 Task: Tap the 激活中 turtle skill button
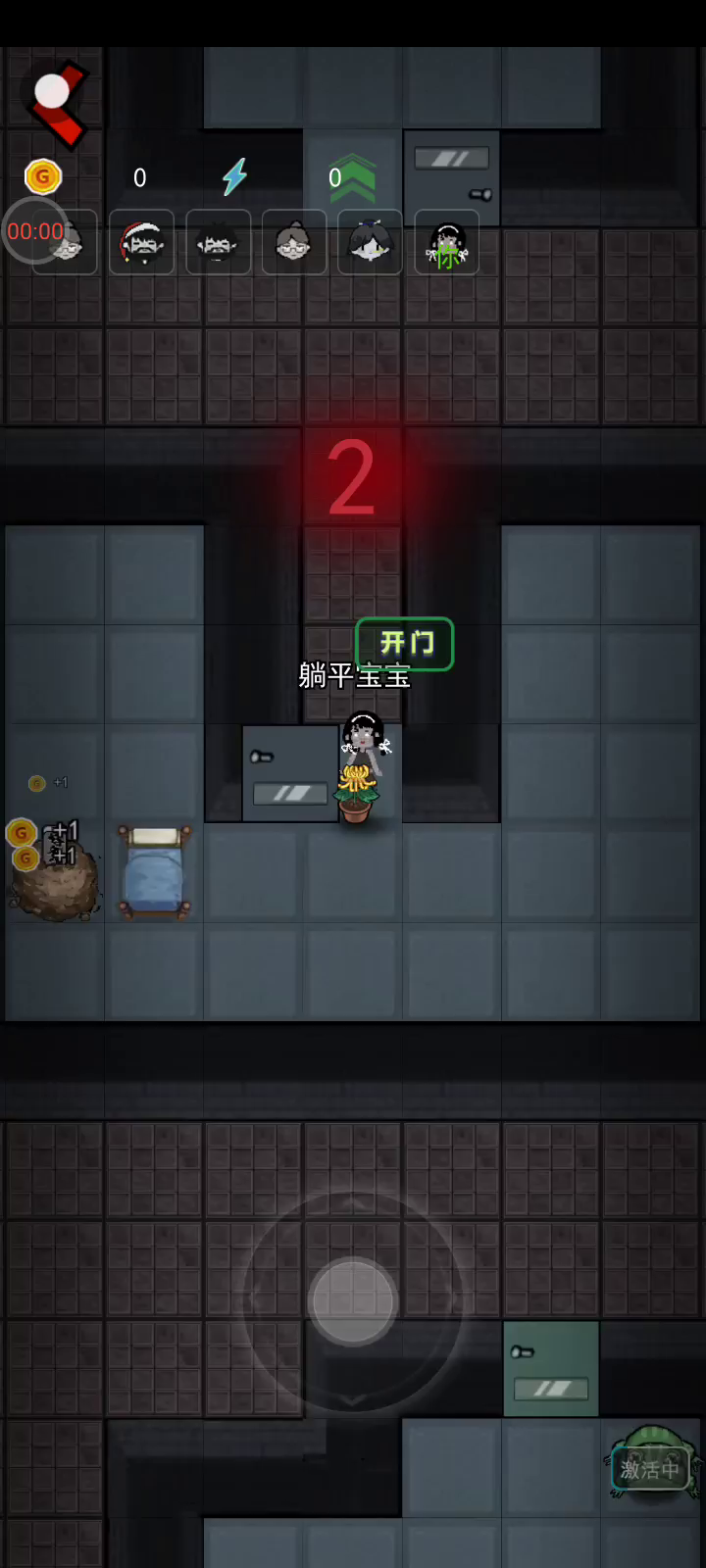coord(650,1467)
